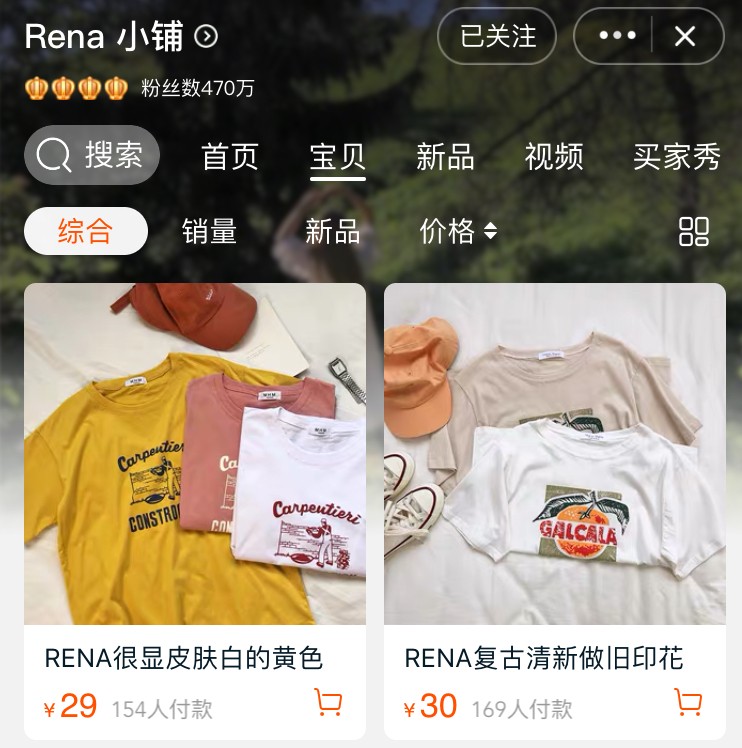Toggle the grid layout view icon
This screenshot has height=748, width=742.
tap(693, 231)
